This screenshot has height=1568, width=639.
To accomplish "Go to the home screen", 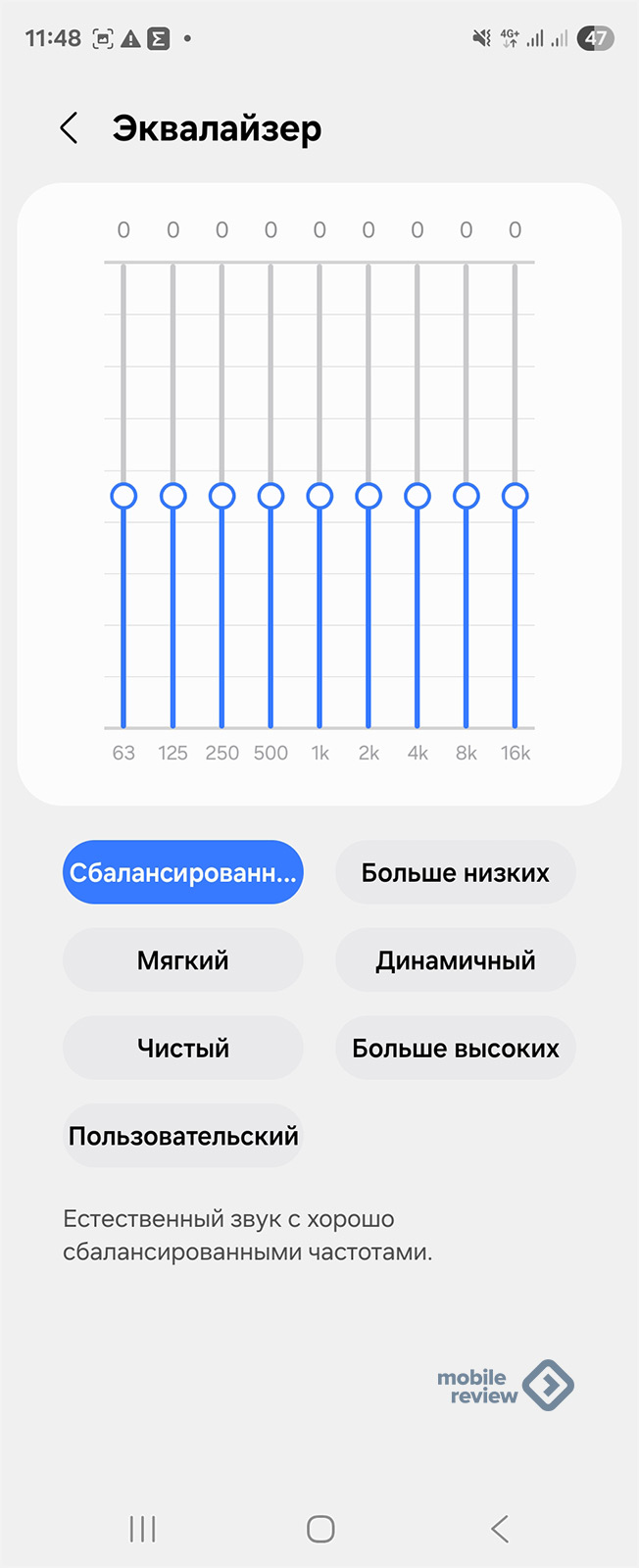I will (x=320, y=1529).
